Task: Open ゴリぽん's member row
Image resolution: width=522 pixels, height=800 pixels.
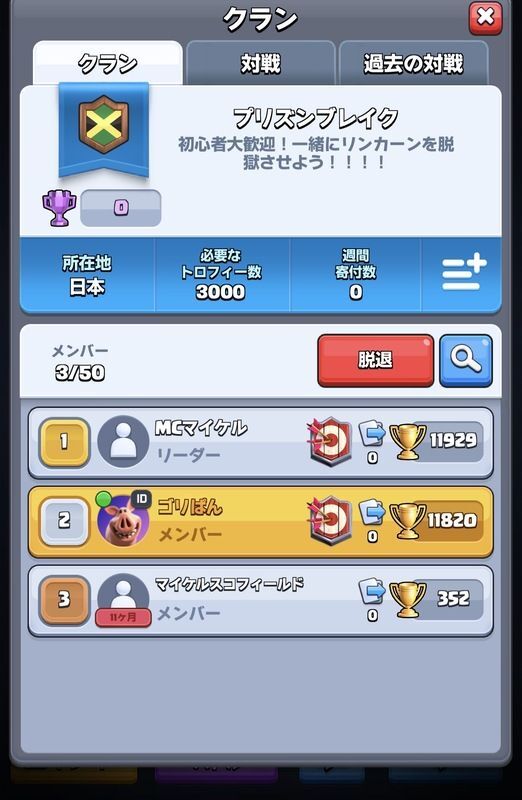Action: (x=261, y=521)
